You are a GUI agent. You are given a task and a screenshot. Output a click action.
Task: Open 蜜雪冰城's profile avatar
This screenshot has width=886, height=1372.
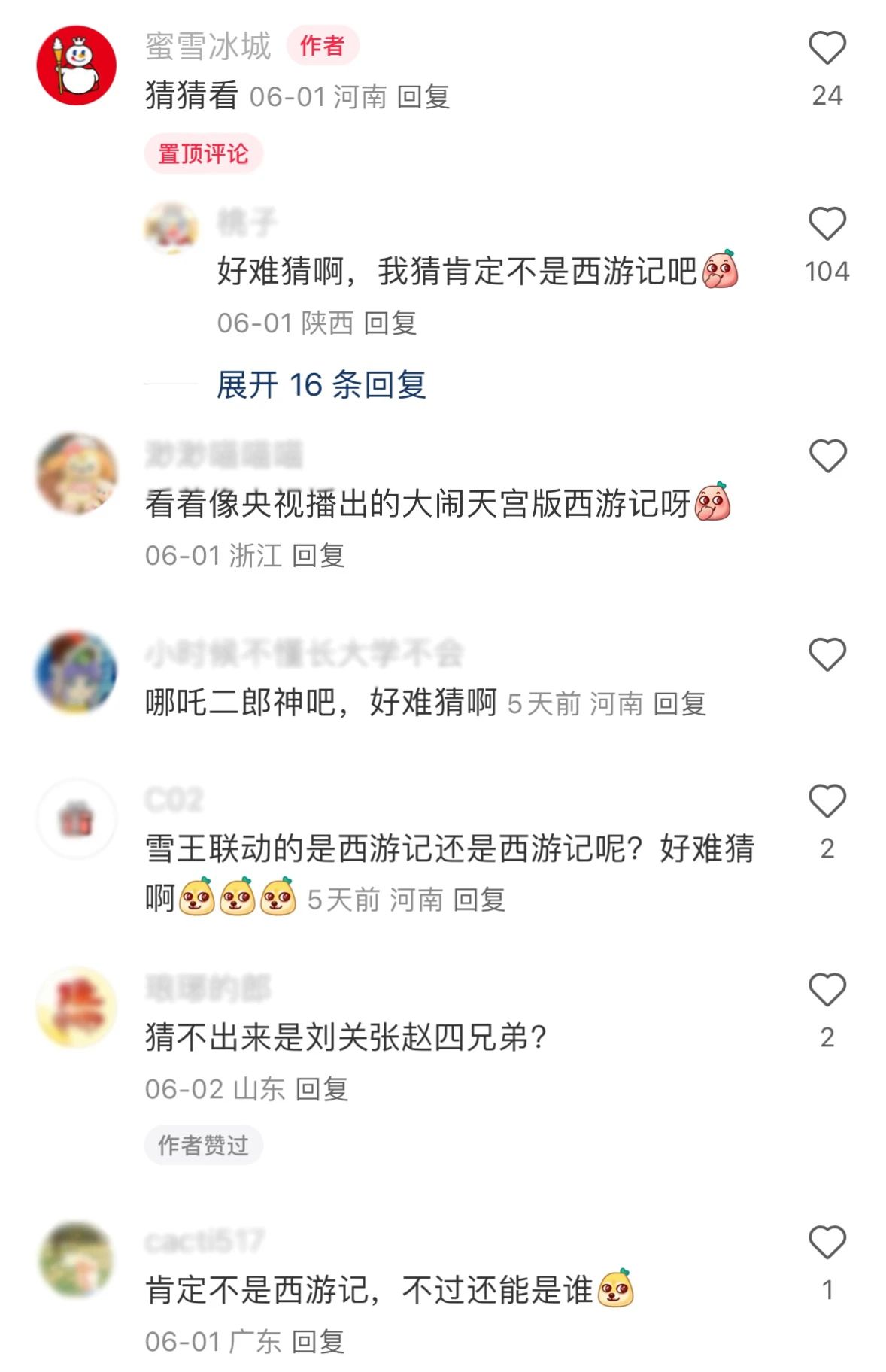click(x=77, y=65)
